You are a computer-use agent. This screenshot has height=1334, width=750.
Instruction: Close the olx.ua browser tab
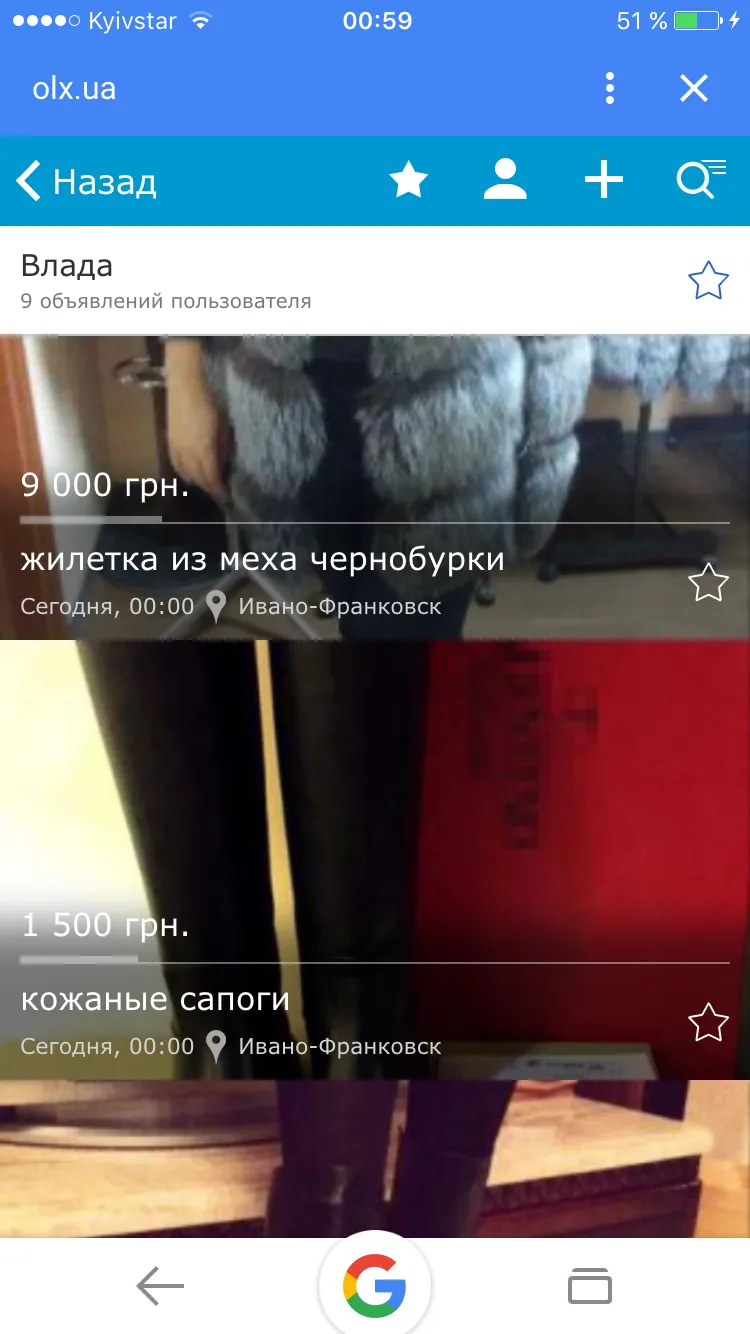[x=694, y=88]
